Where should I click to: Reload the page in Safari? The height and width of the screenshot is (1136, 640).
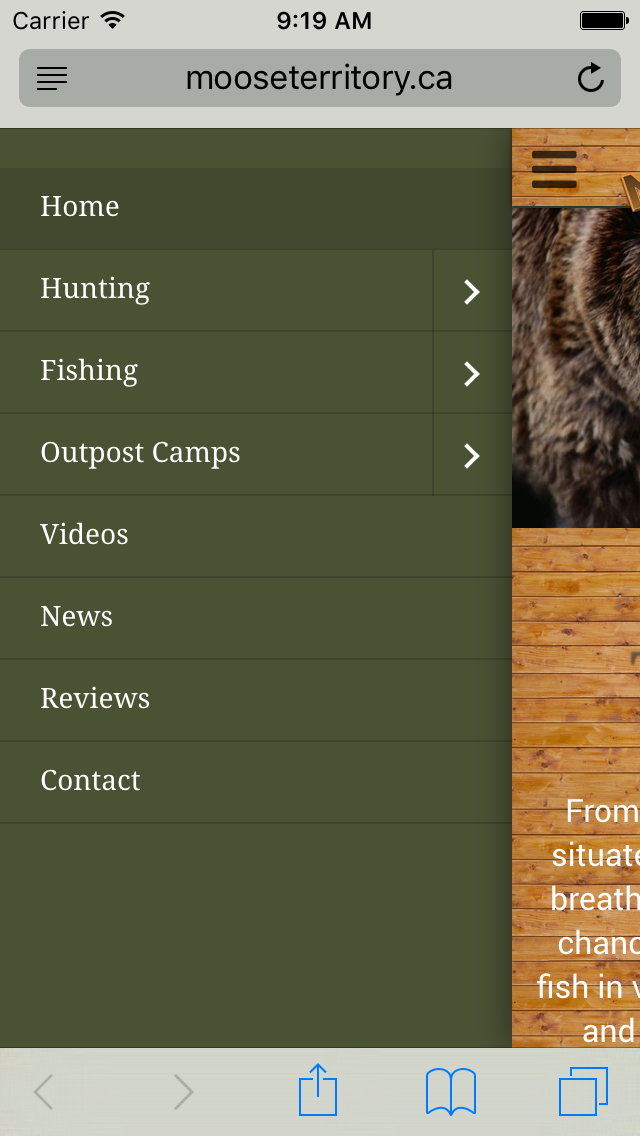pos(591,78)
